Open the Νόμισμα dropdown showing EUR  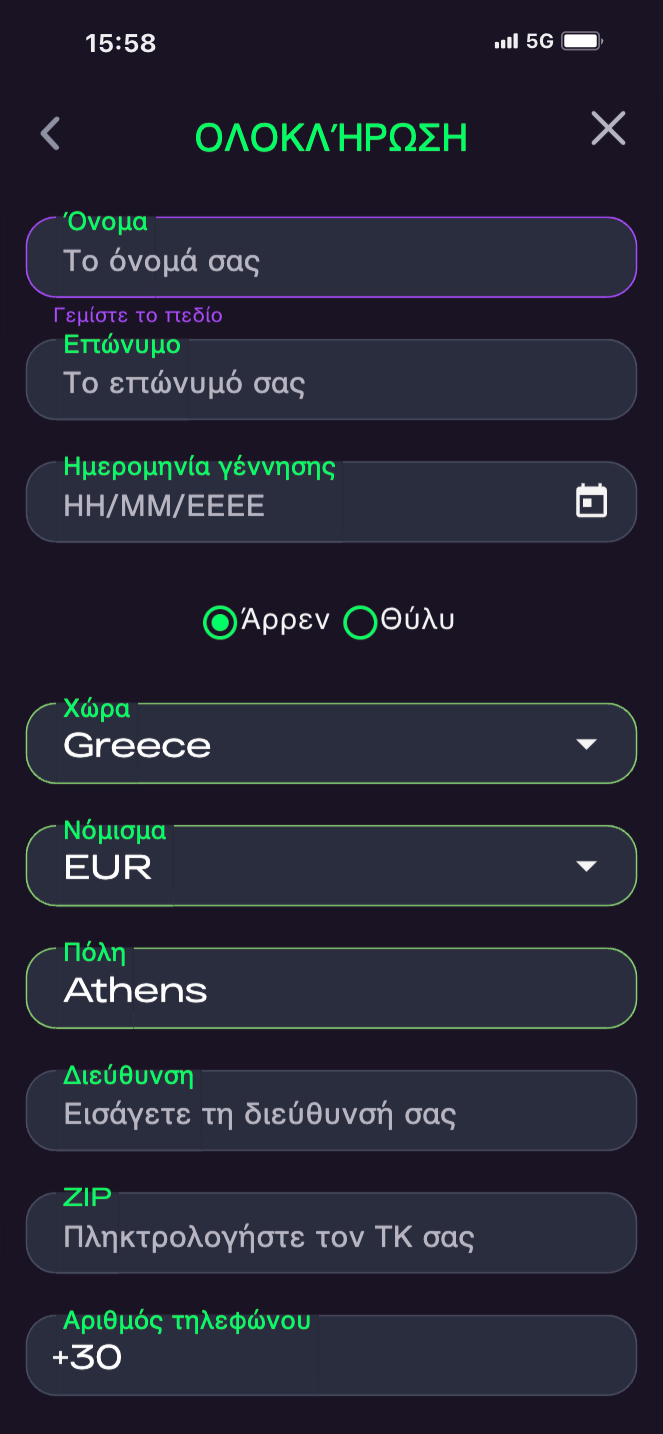pyautogui.click(x=330, y=867)
